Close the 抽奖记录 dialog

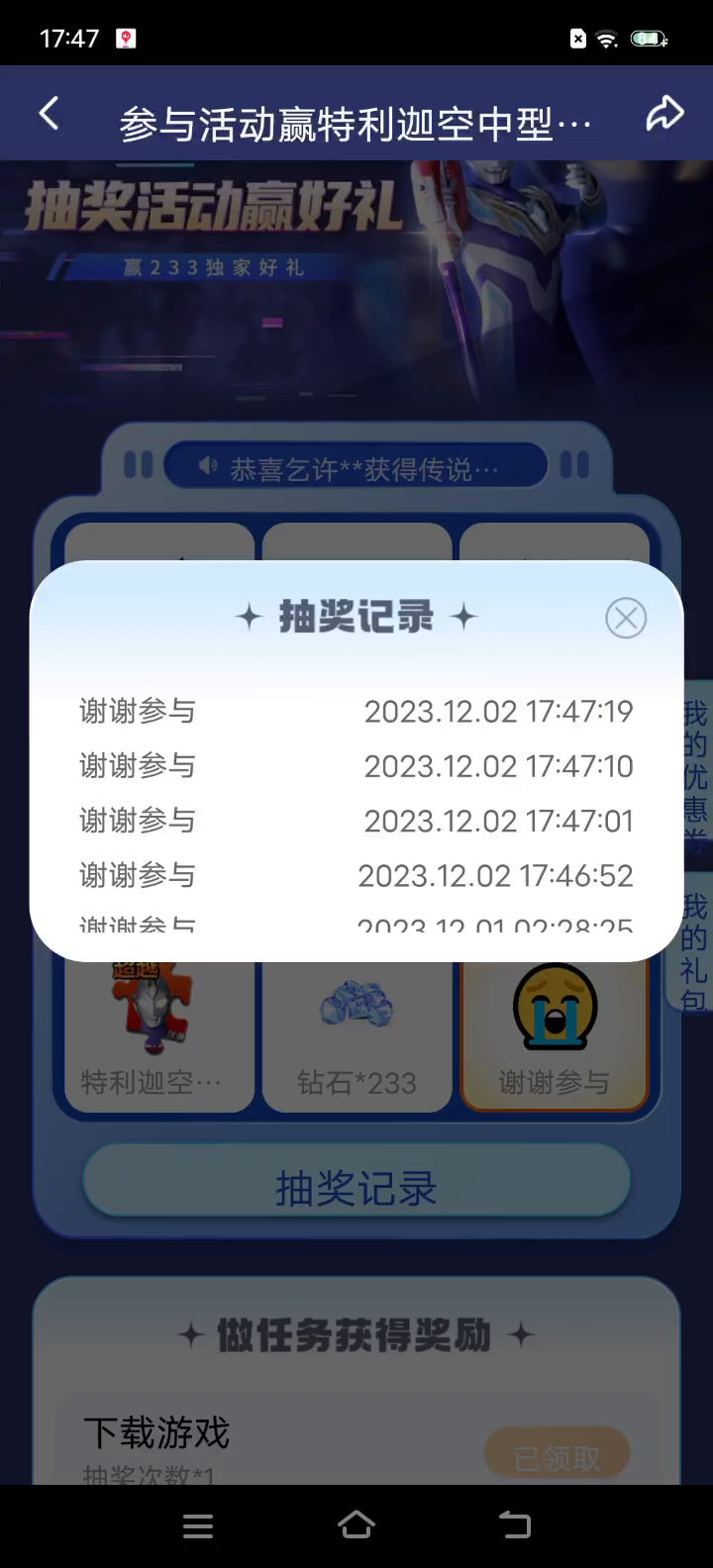626,619
